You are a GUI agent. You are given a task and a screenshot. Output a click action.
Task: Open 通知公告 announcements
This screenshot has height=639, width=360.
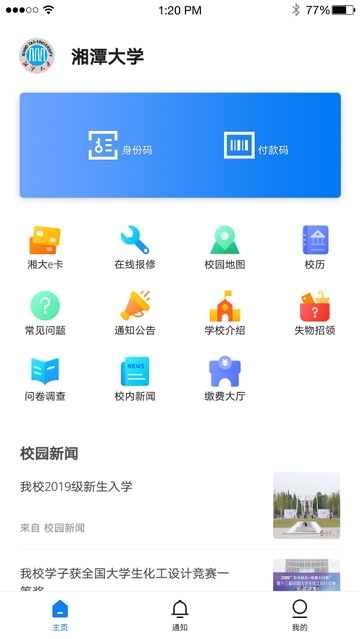[135, 313]
